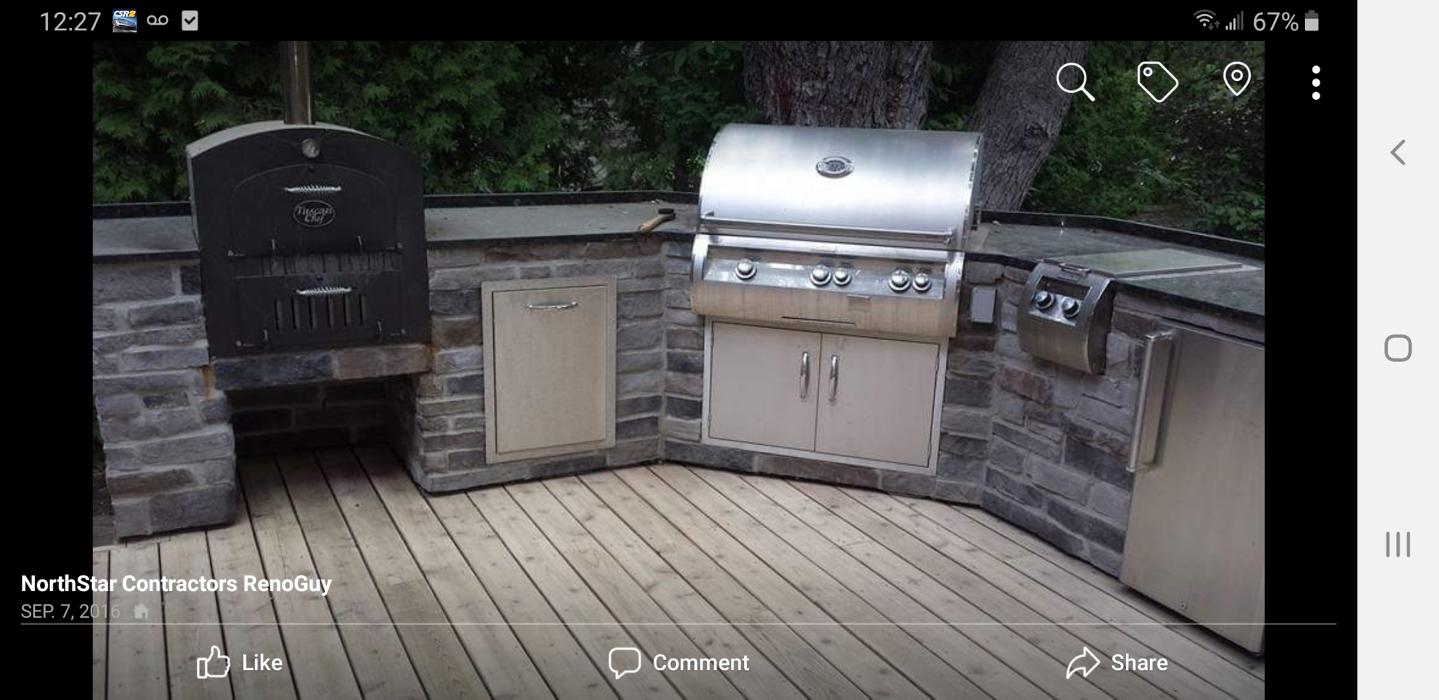Share this photo

pos(1117,662)
